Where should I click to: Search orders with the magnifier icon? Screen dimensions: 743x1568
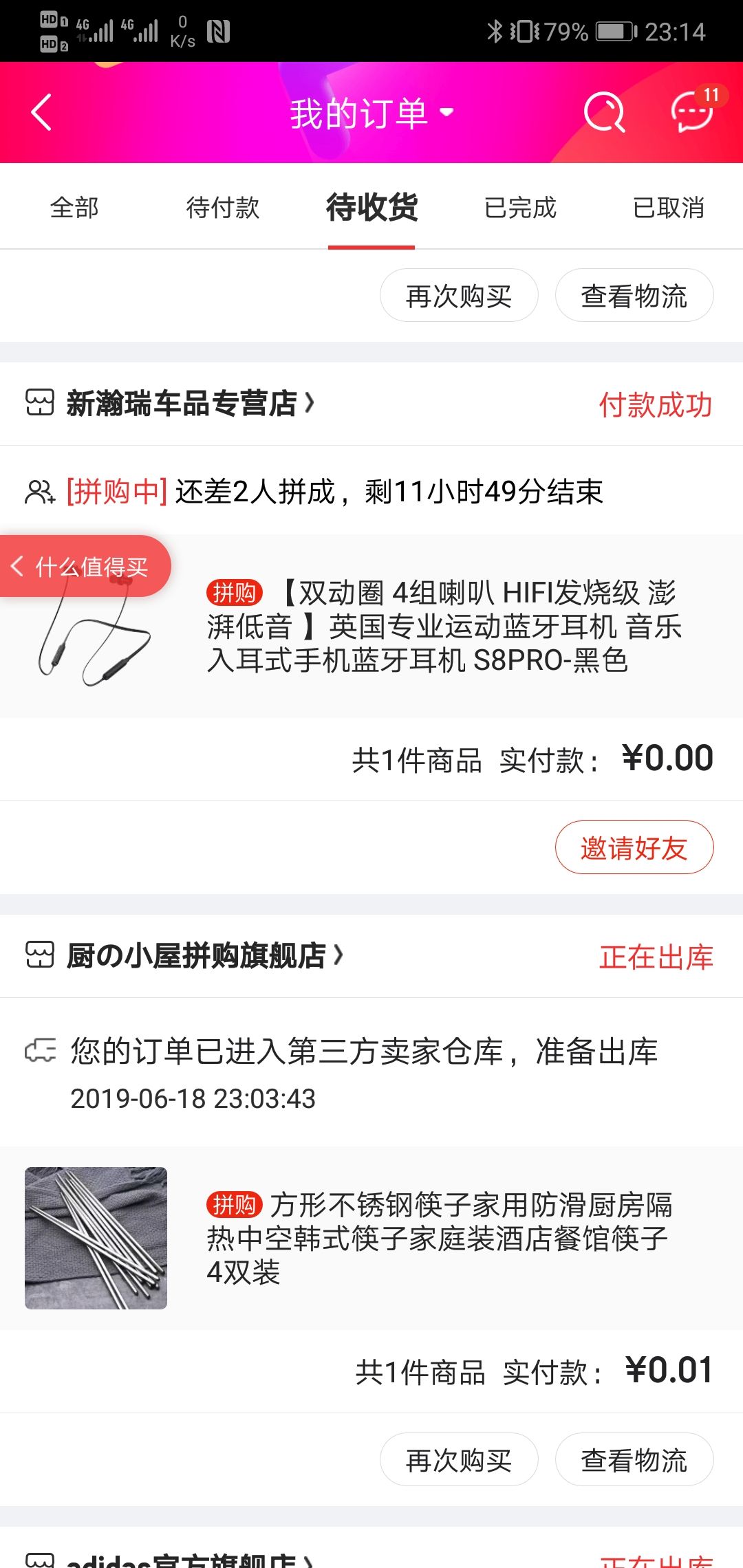604,113
